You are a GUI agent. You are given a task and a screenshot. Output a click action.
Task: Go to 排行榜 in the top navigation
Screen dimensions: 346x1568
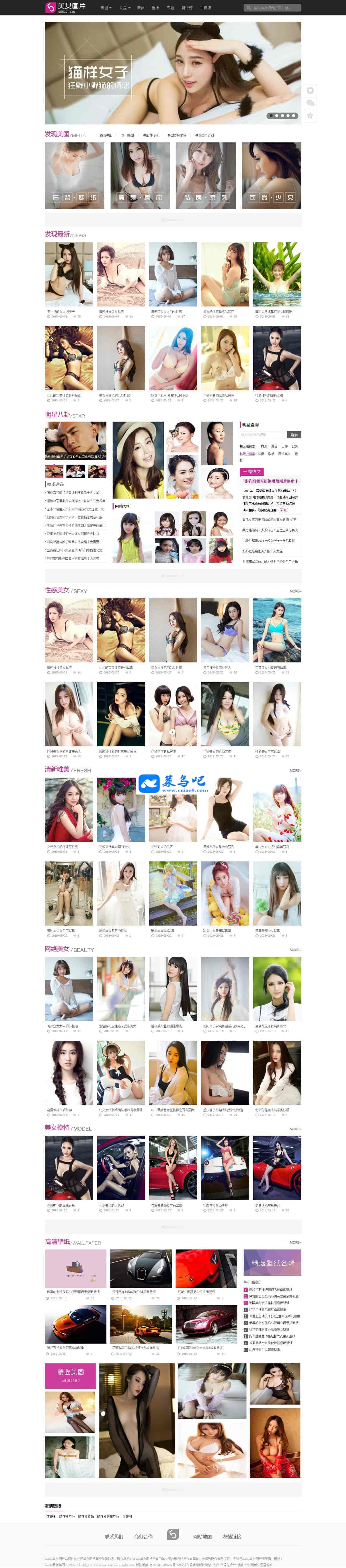click(187, 8)
